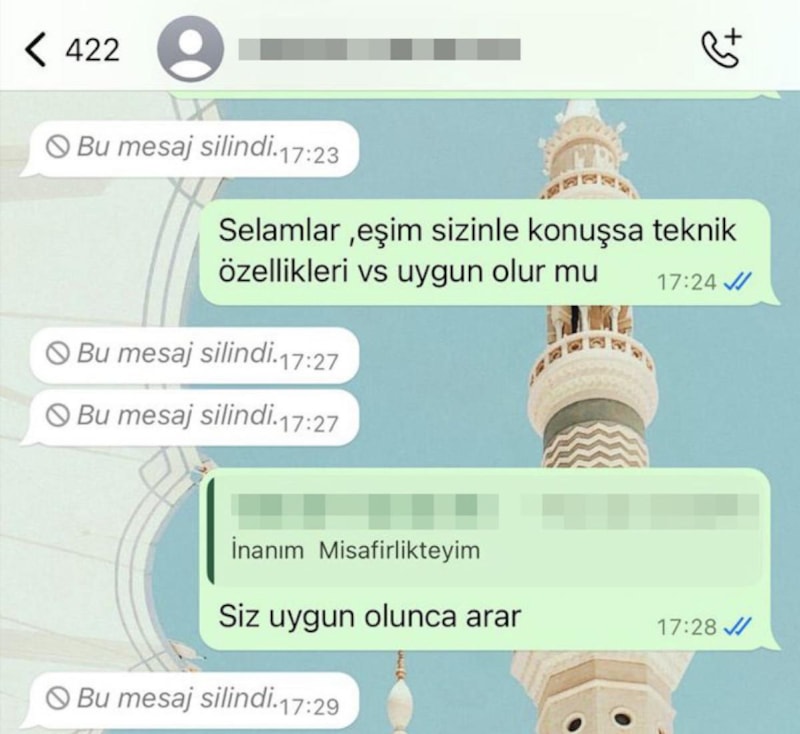The height and width of the screenshot is (734, 800).
Task: Start a call with this contact
Action: tap(721, 48)
